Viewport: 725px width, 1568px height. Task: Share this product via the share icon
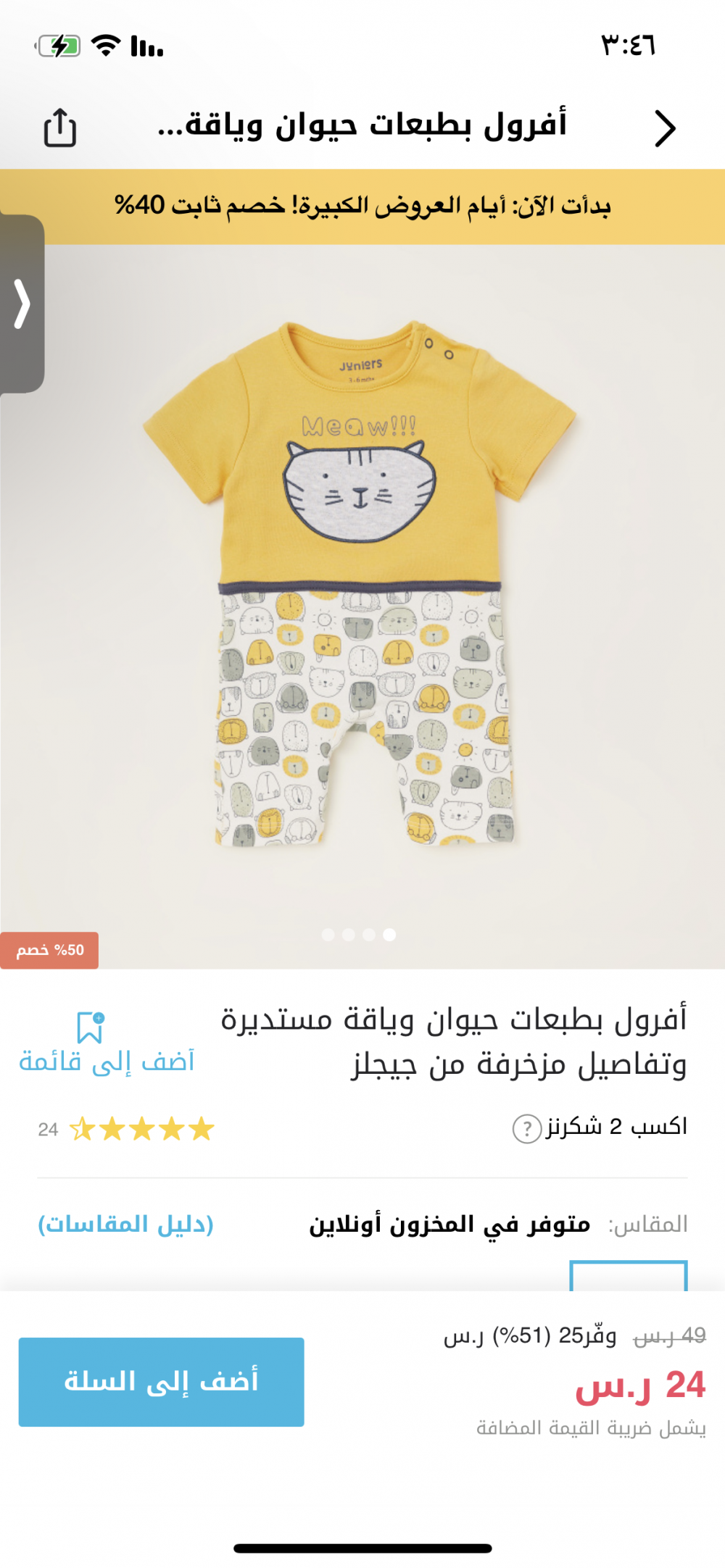click(x=59, y=128)
